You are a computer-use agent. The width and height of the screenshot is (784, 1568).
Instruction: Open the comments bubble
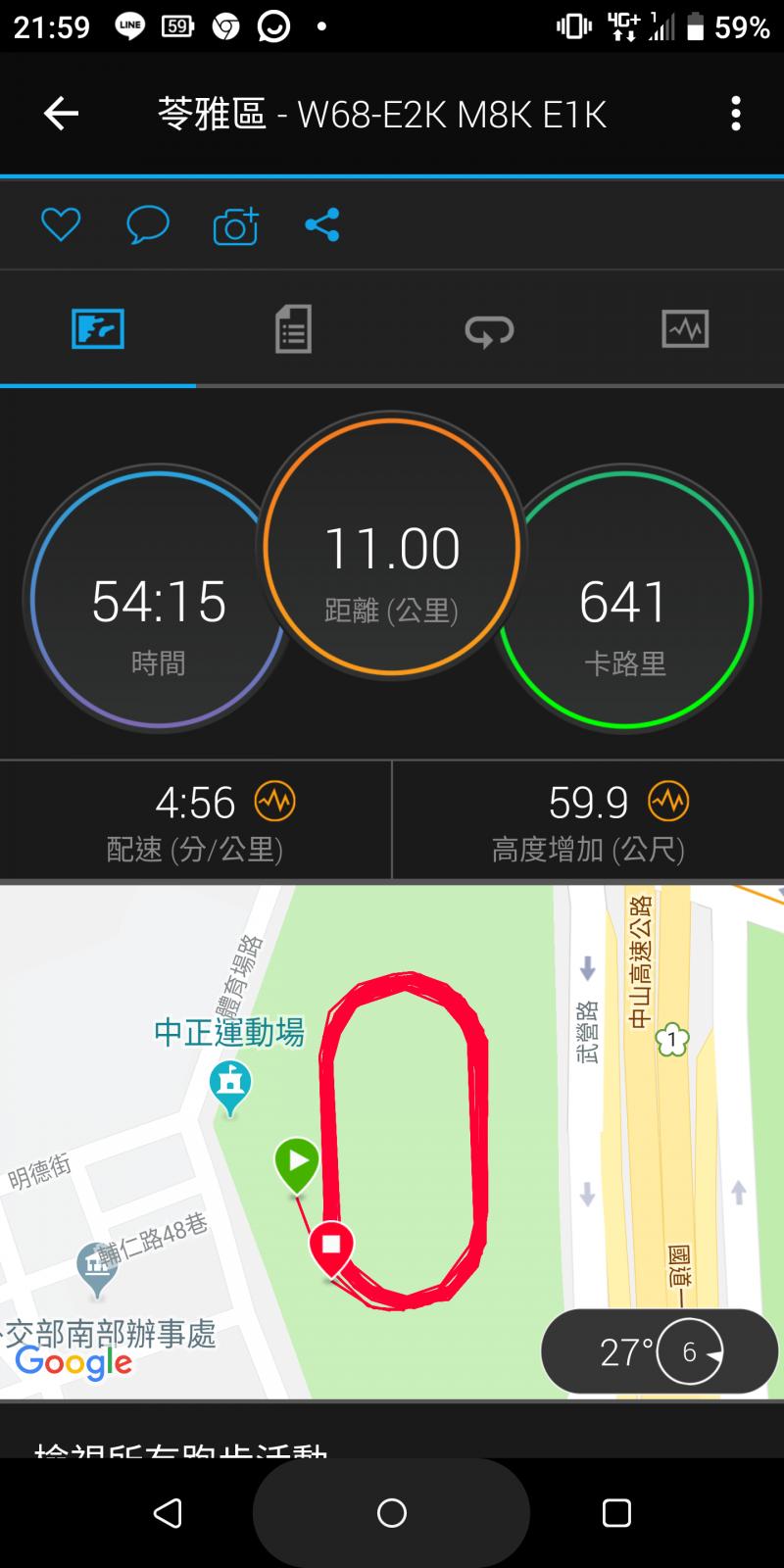(147, 225)
